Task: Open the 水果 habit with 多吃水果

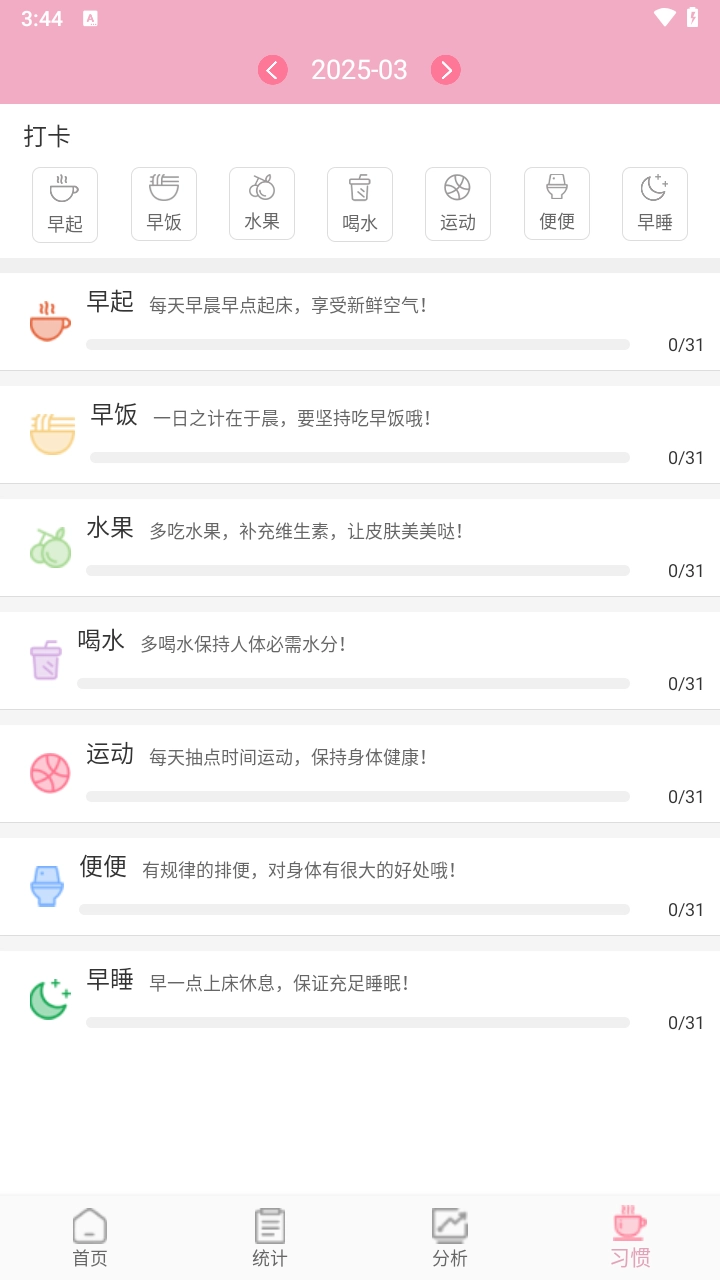Action: [x=360, y=548]
